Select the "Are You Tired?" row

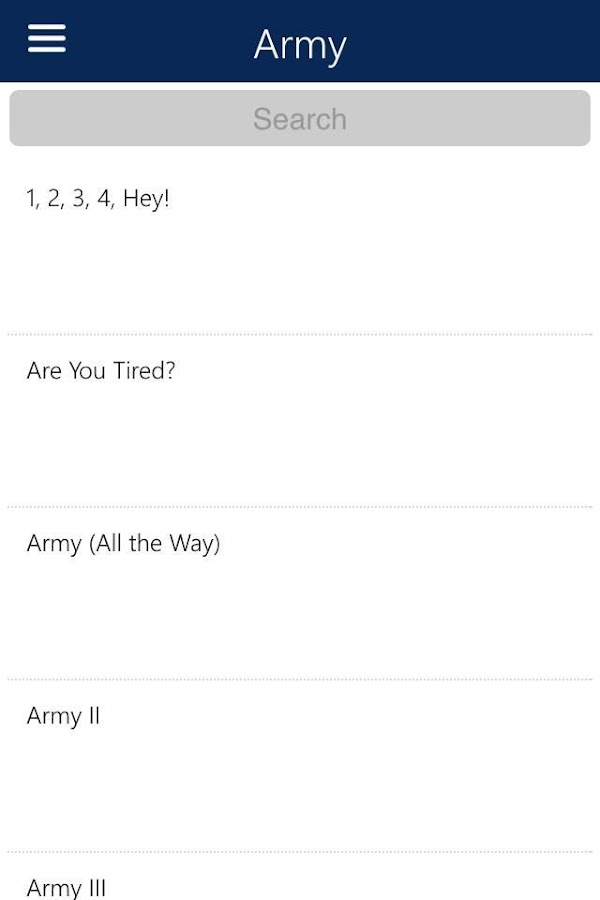tap(101, 371)
